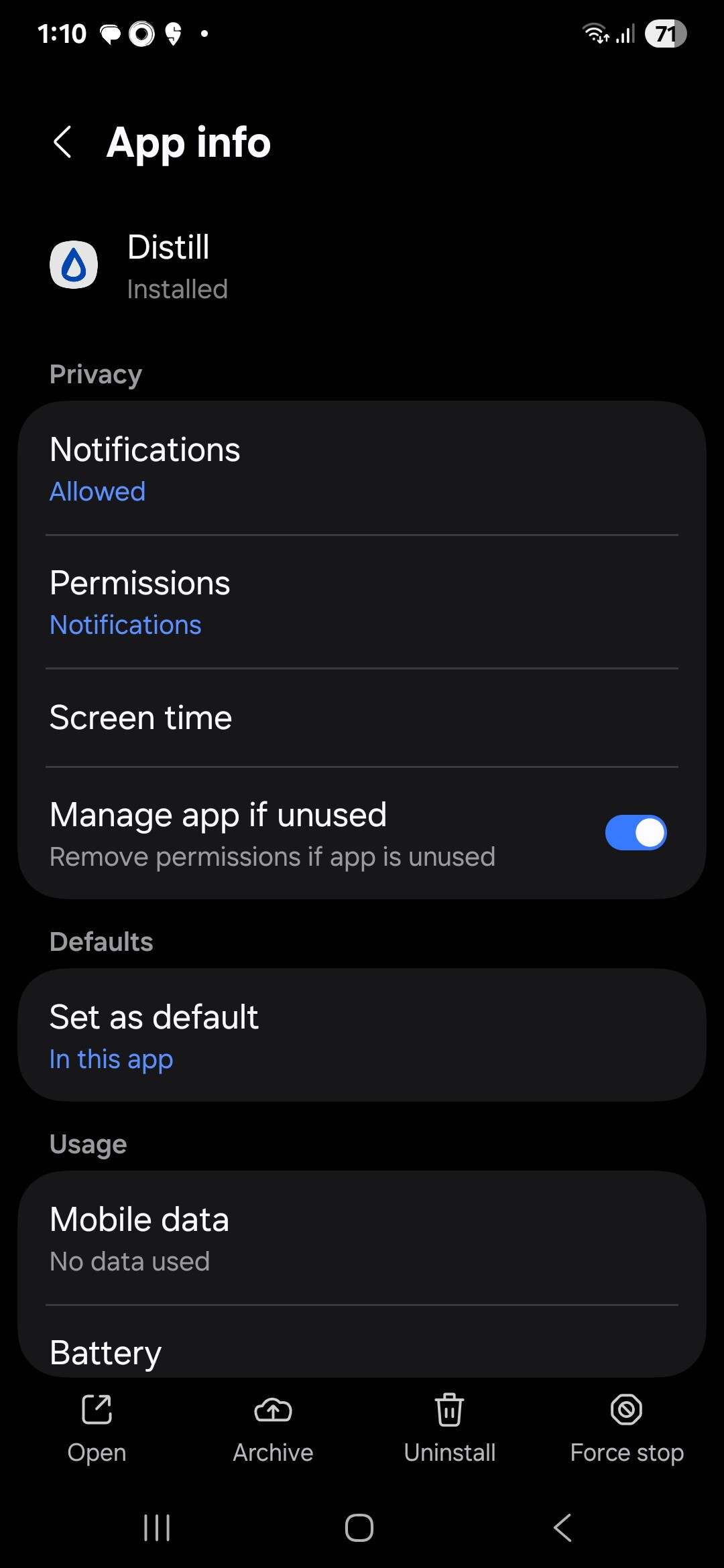Image resolution: width=724 pixels, height=1568 pixels.
Task: Go to the system home screen
Action: (359, 1528)
